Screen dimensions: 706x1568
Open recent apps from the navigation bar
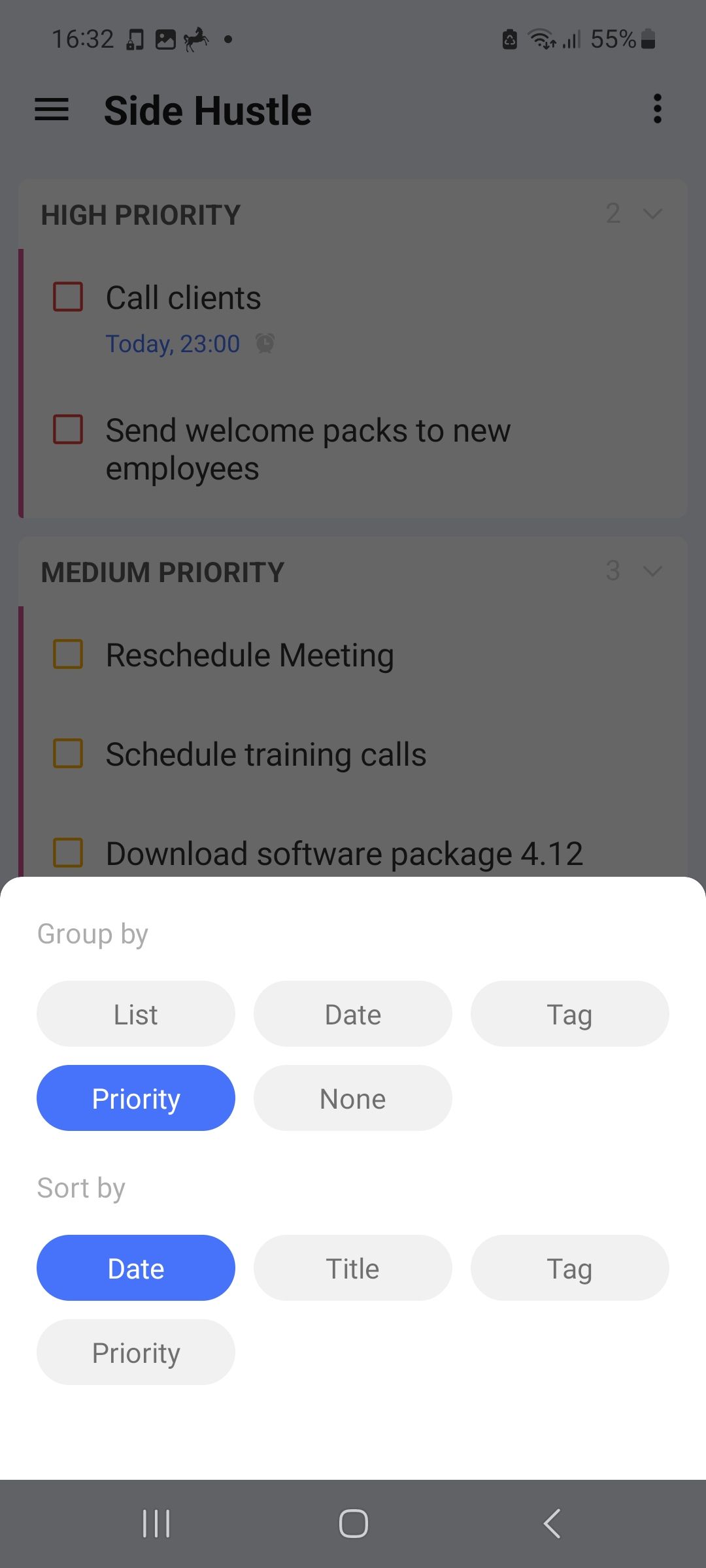click(156, 1524)
